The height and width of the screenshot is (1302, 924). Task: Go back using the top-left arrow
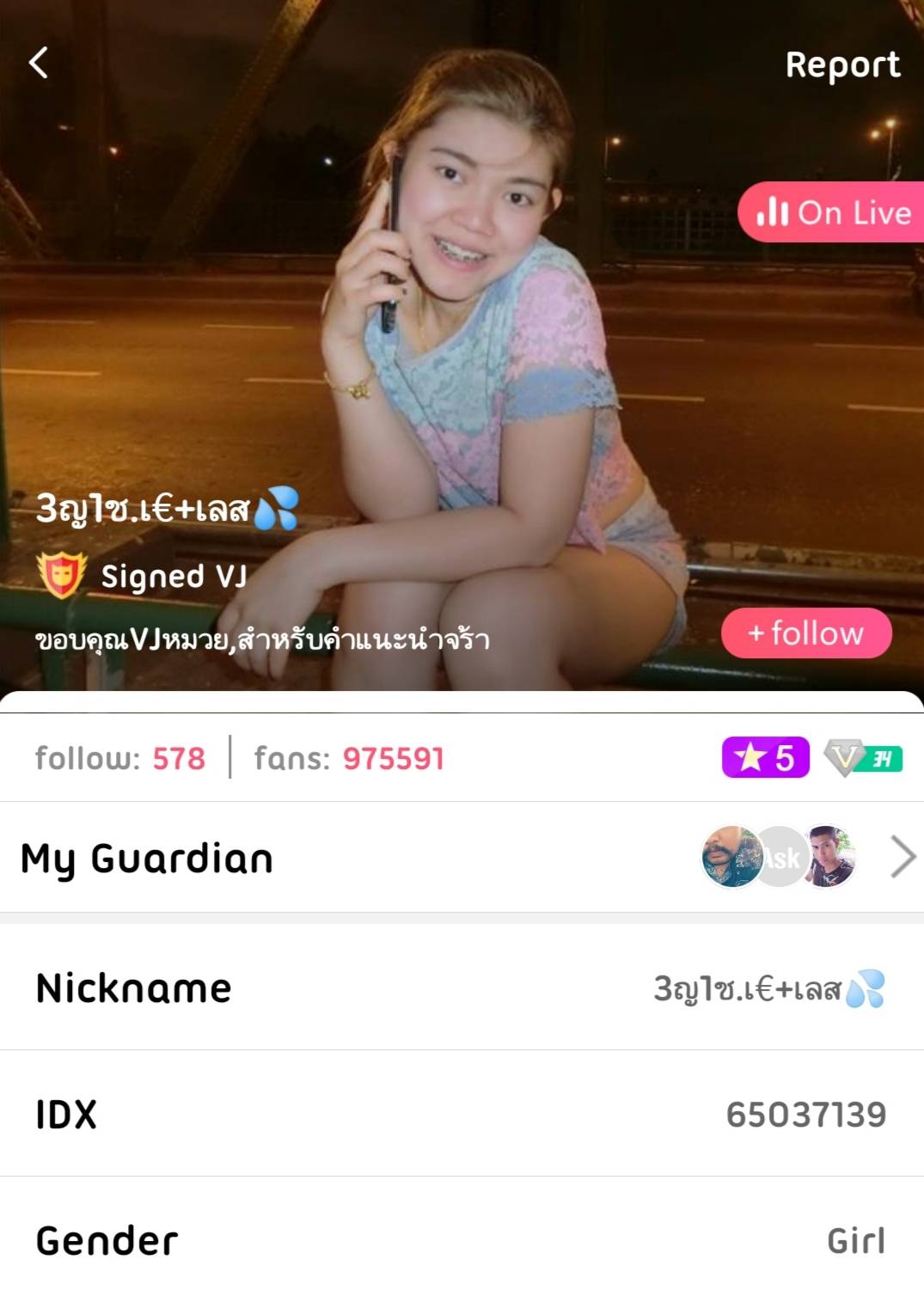tap(39, 63)
